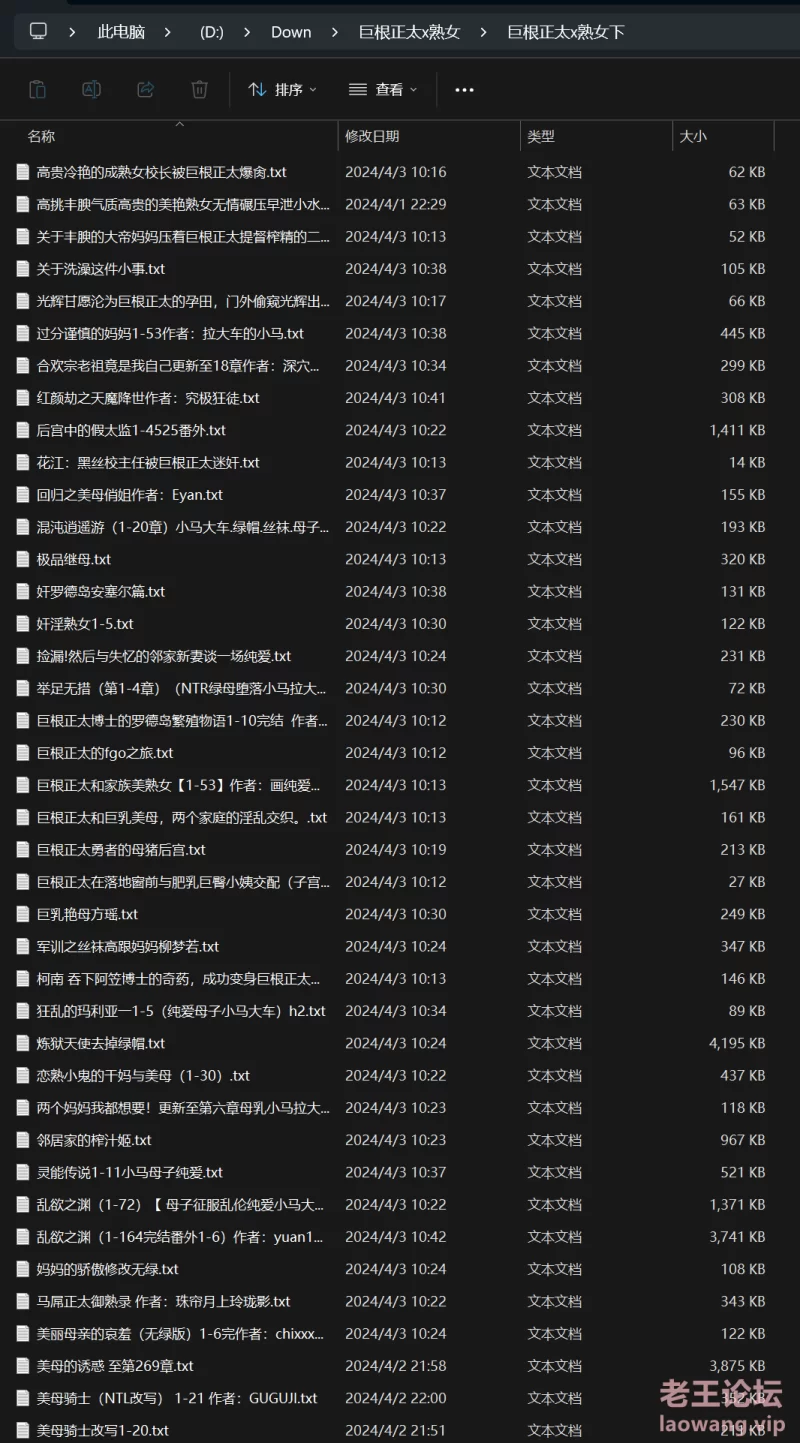
Task: Click the paste clipboard icon in toolbar
Action: click(37, 90)
